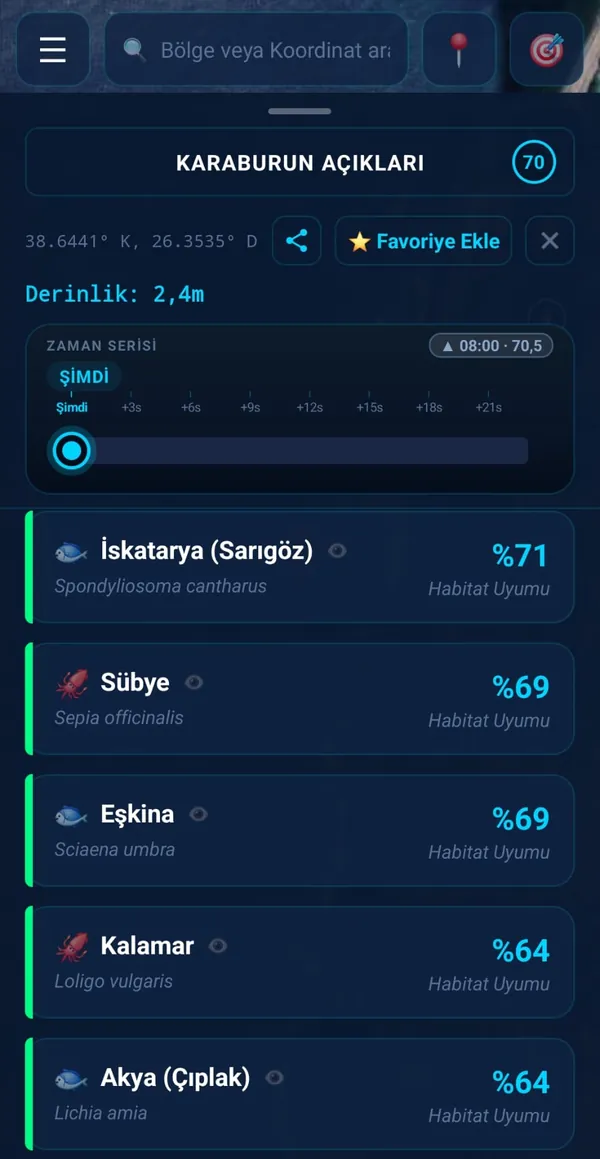Tap the time series slider handle
The width and height of the screenshot is (600, 1159).
(x=72, y=450)
